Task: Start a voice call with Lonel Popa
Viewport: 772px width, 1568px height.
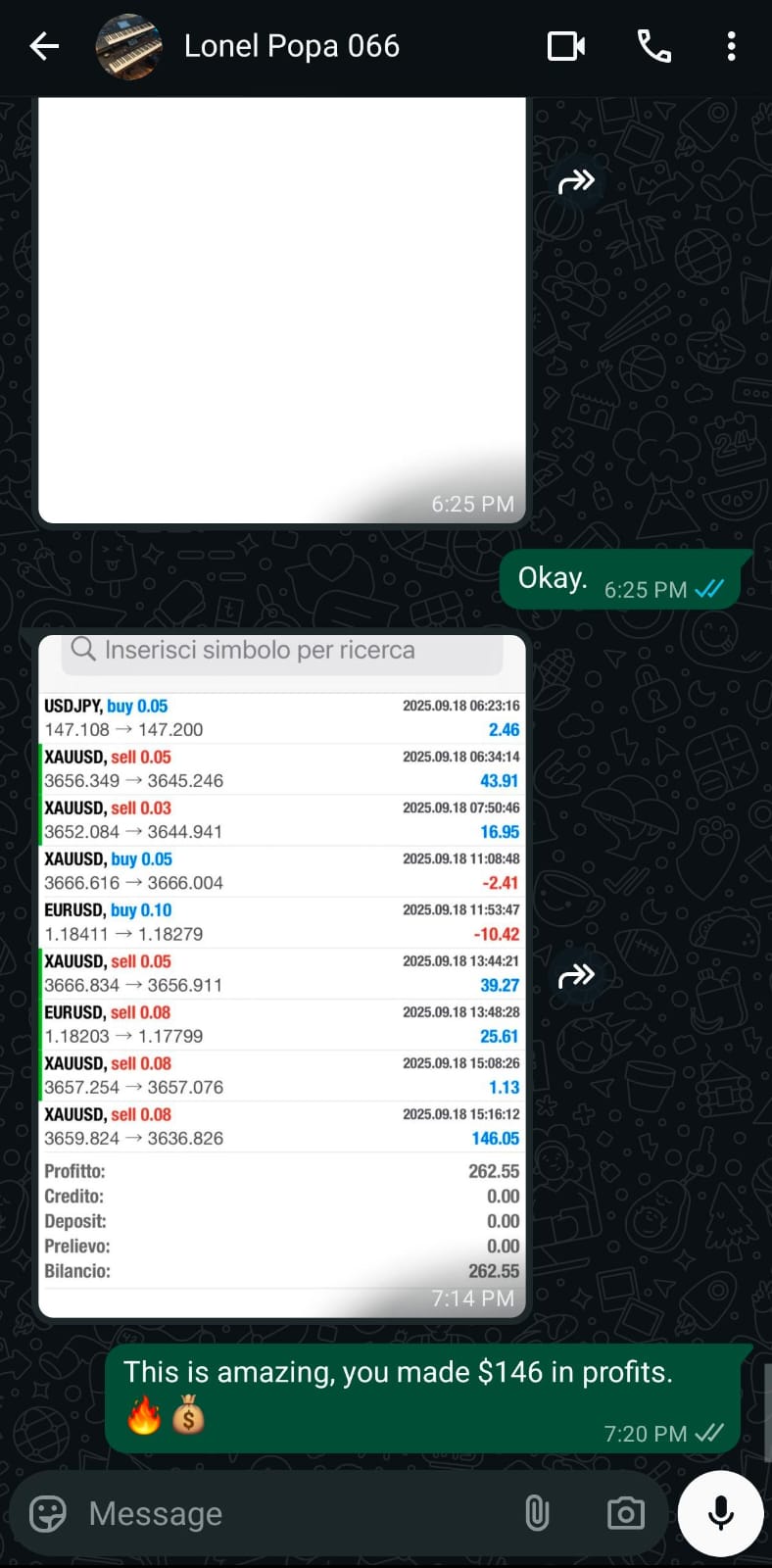Action: 653,46
